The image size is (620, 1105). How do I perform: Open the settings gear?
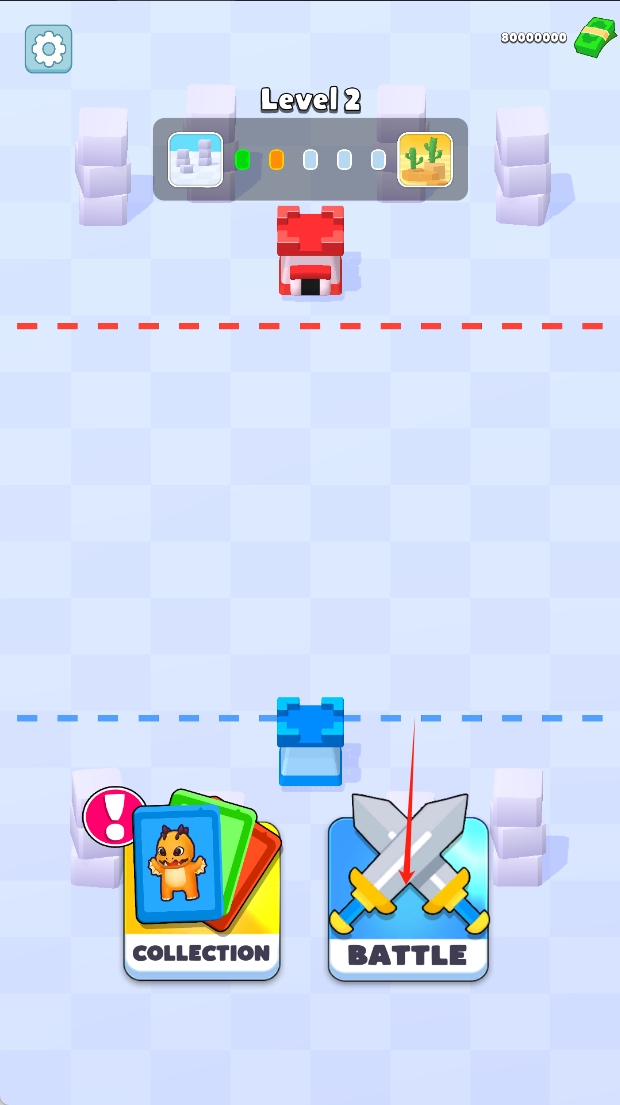(48, 49)
